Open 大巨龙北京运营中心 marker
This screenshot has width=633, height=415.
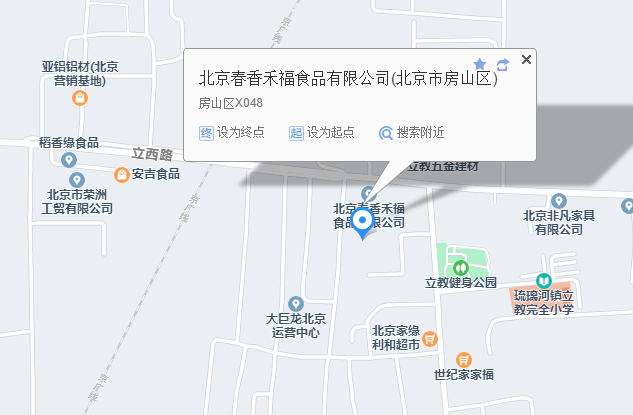click(295, 303)
